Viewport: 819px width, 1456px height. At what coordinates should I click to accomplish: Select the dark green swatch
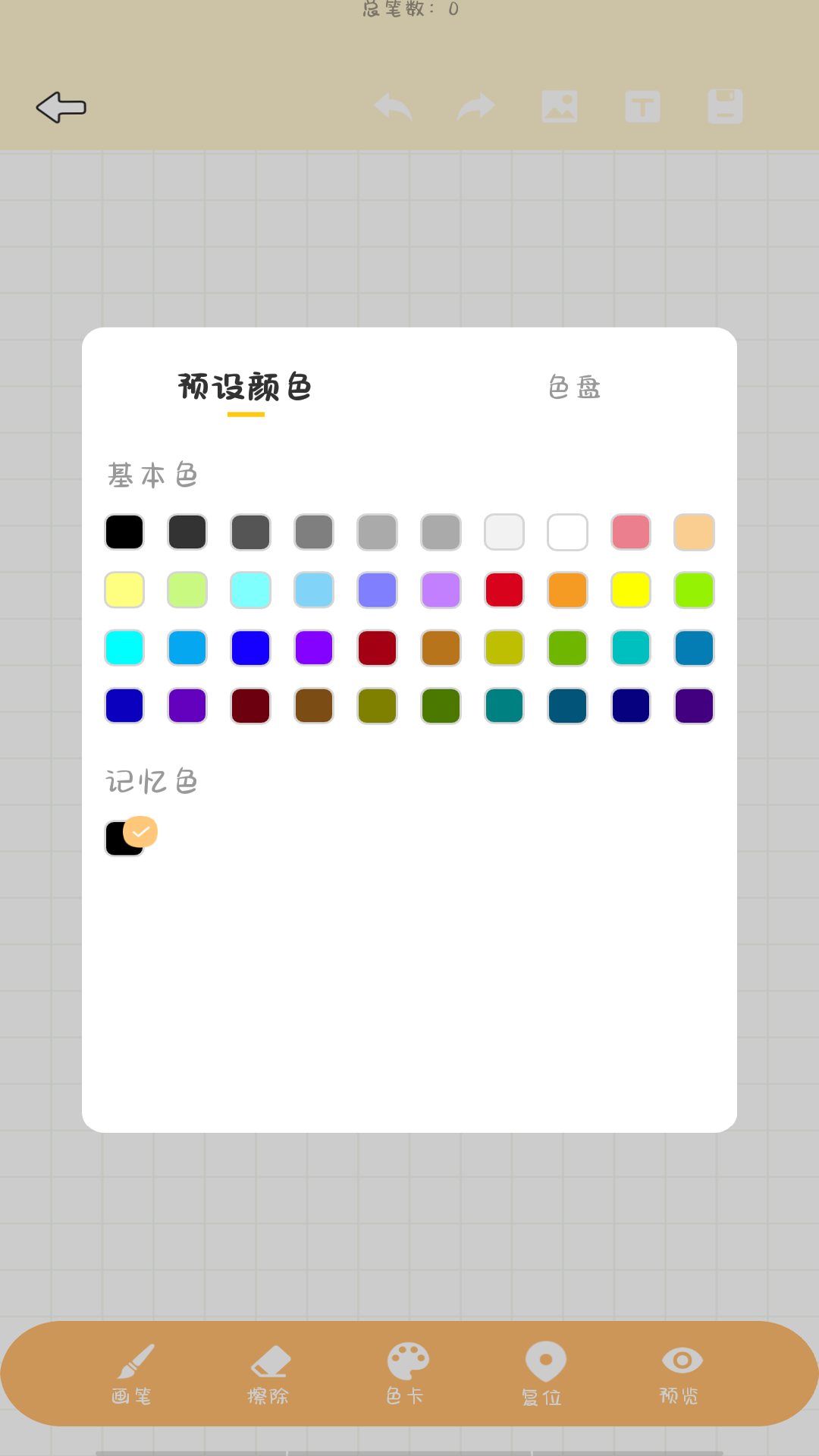[x=441, y=706]
